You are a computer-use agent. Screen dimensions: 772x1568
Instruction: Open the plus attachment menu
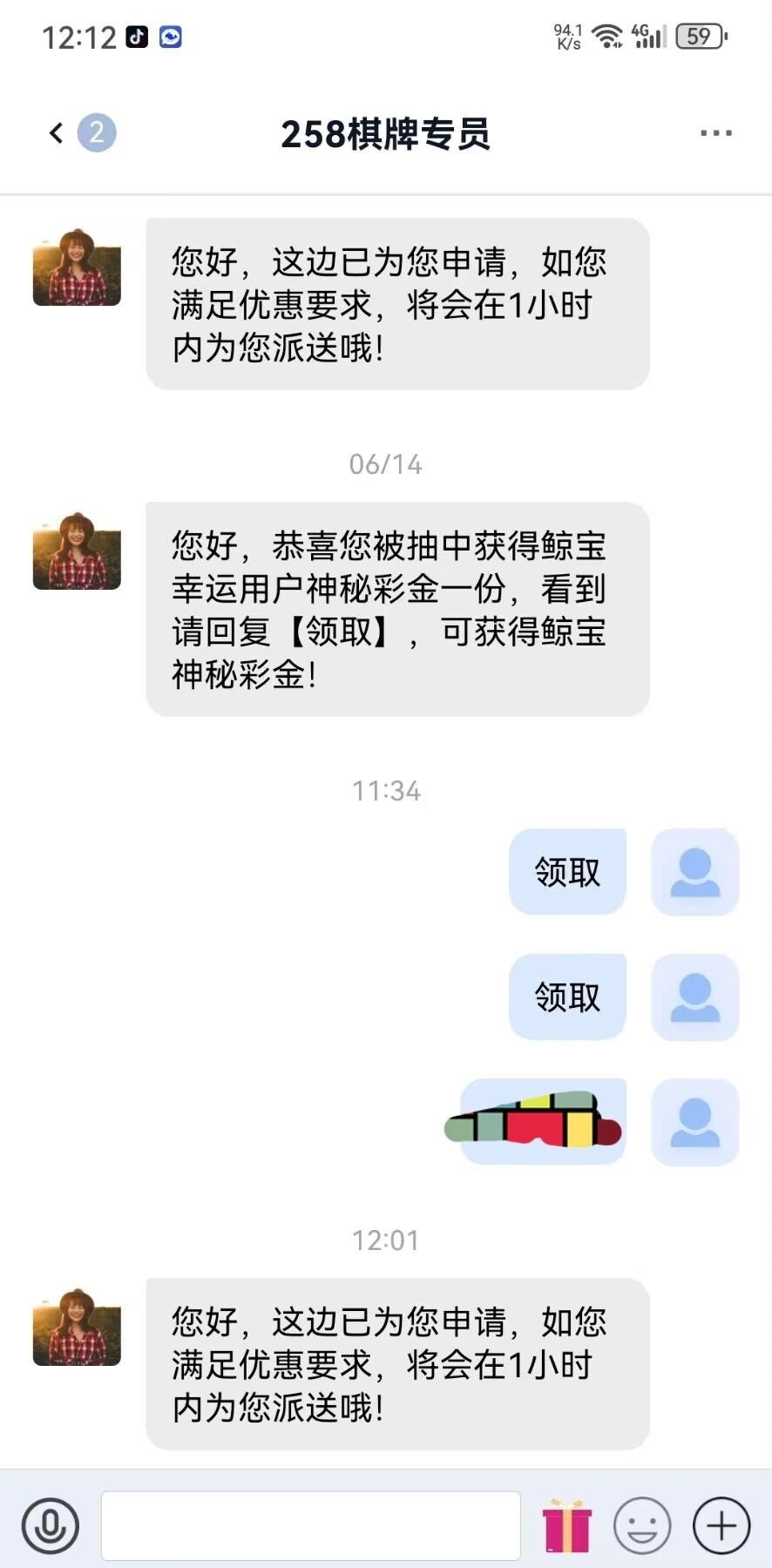pyautogui.click(x=721, y=1525)
